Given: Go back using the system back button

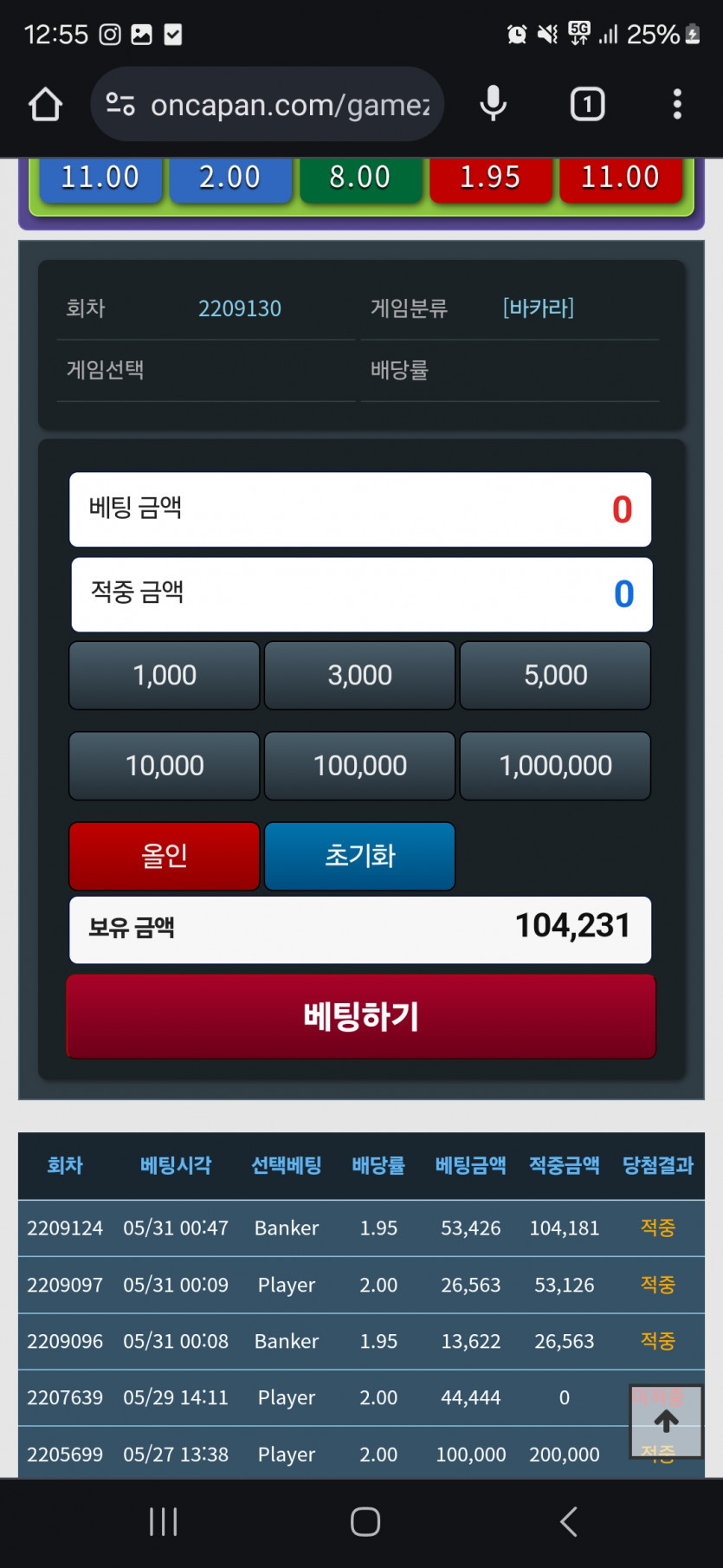Looking at the screenshot, I should [x=568, y=1522].
